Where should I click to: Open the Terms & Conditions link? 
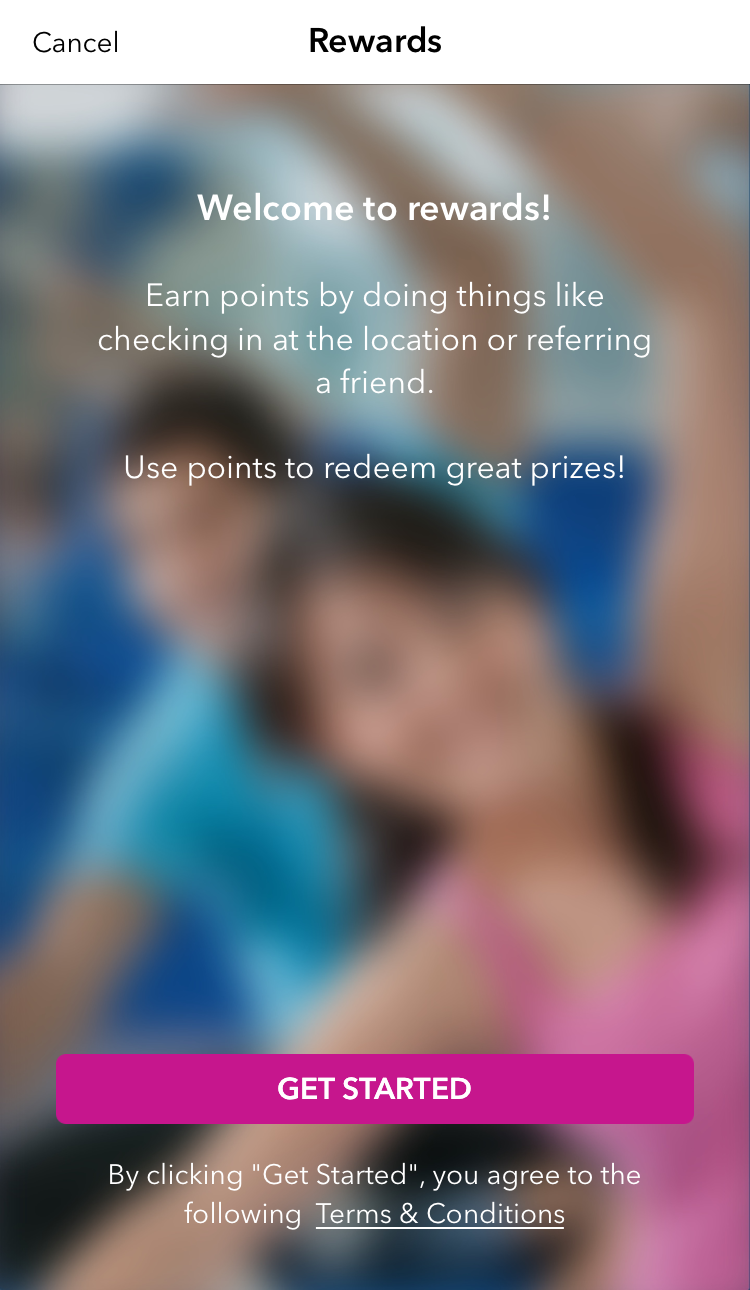click(440, 1214)
